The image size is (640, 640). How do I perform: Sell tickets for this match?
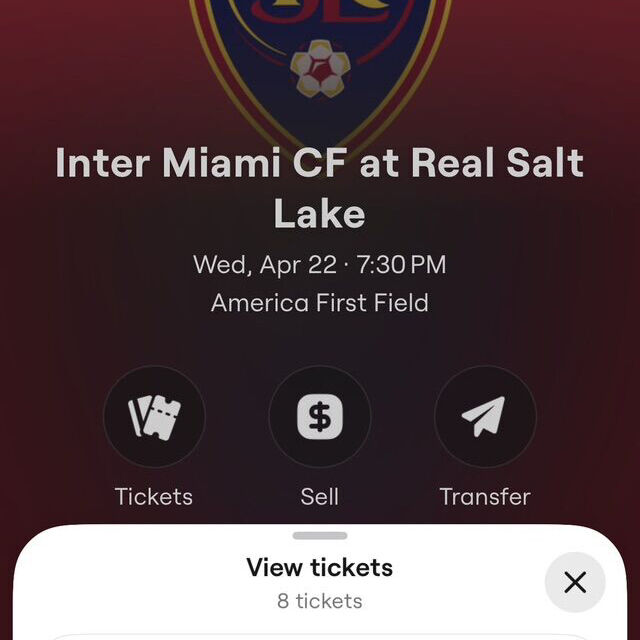point(320,417)
